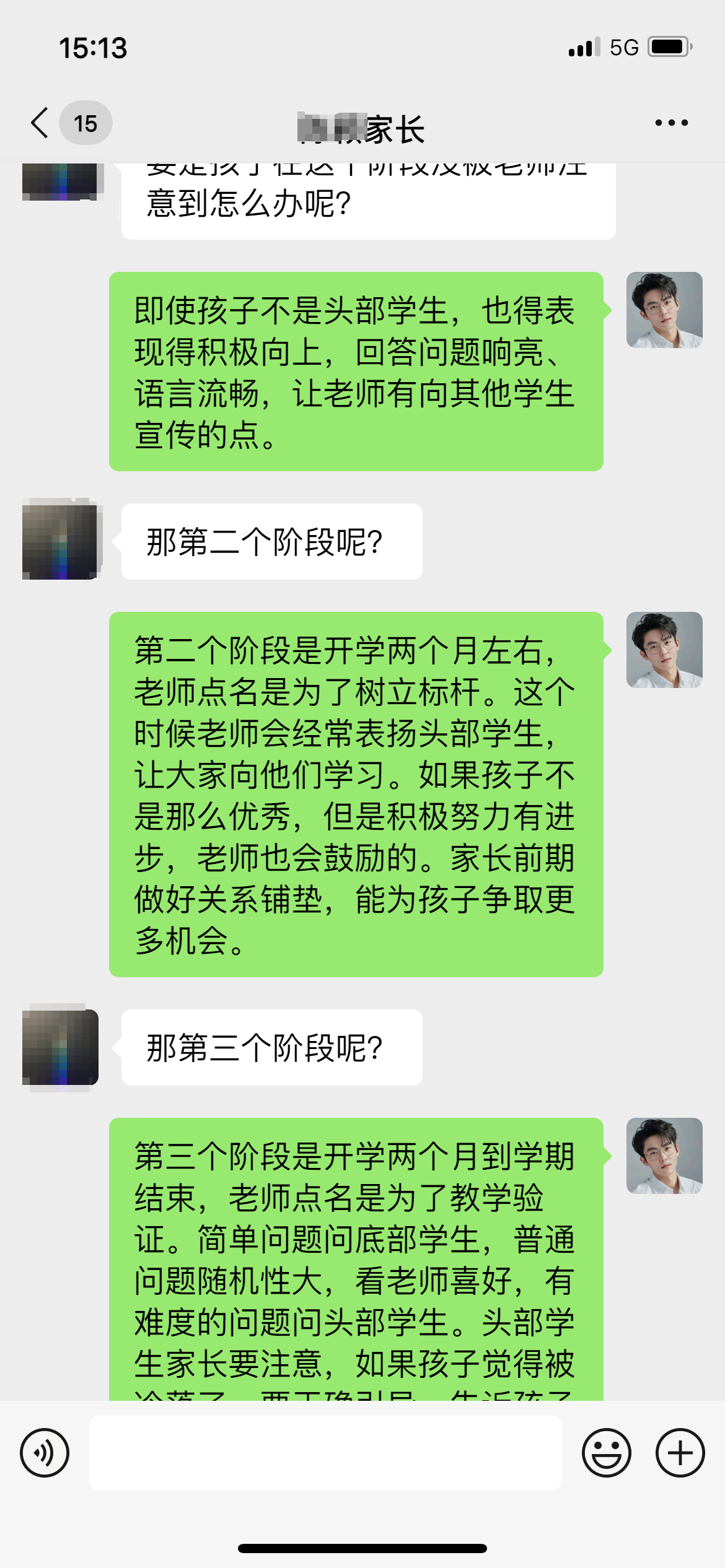
Task: Open sender's avatar beside "第二个阶段是开学两个月左右" message
Action: (664, 650)
